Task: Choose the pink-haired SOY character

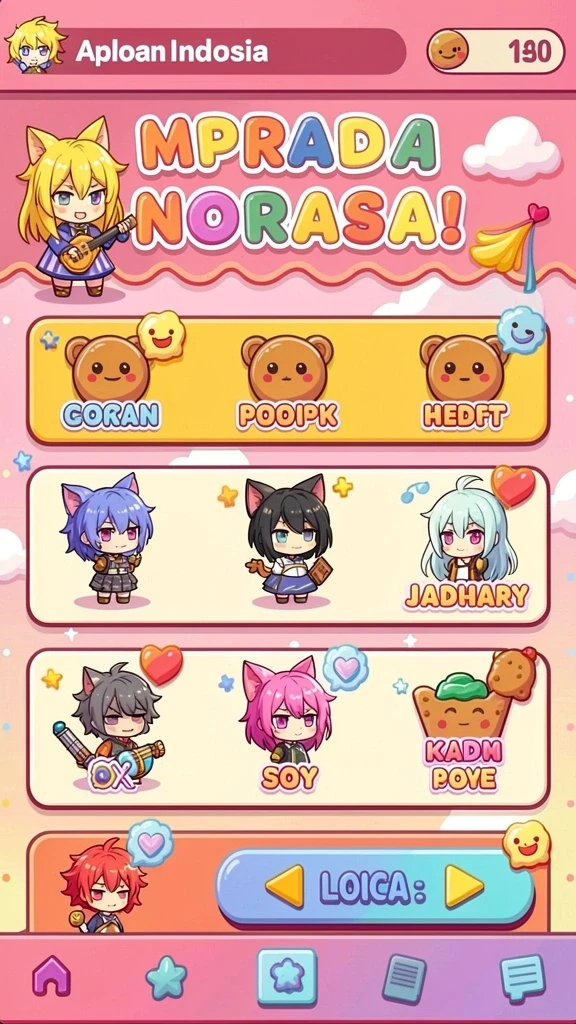Action: tap(288, 725)
